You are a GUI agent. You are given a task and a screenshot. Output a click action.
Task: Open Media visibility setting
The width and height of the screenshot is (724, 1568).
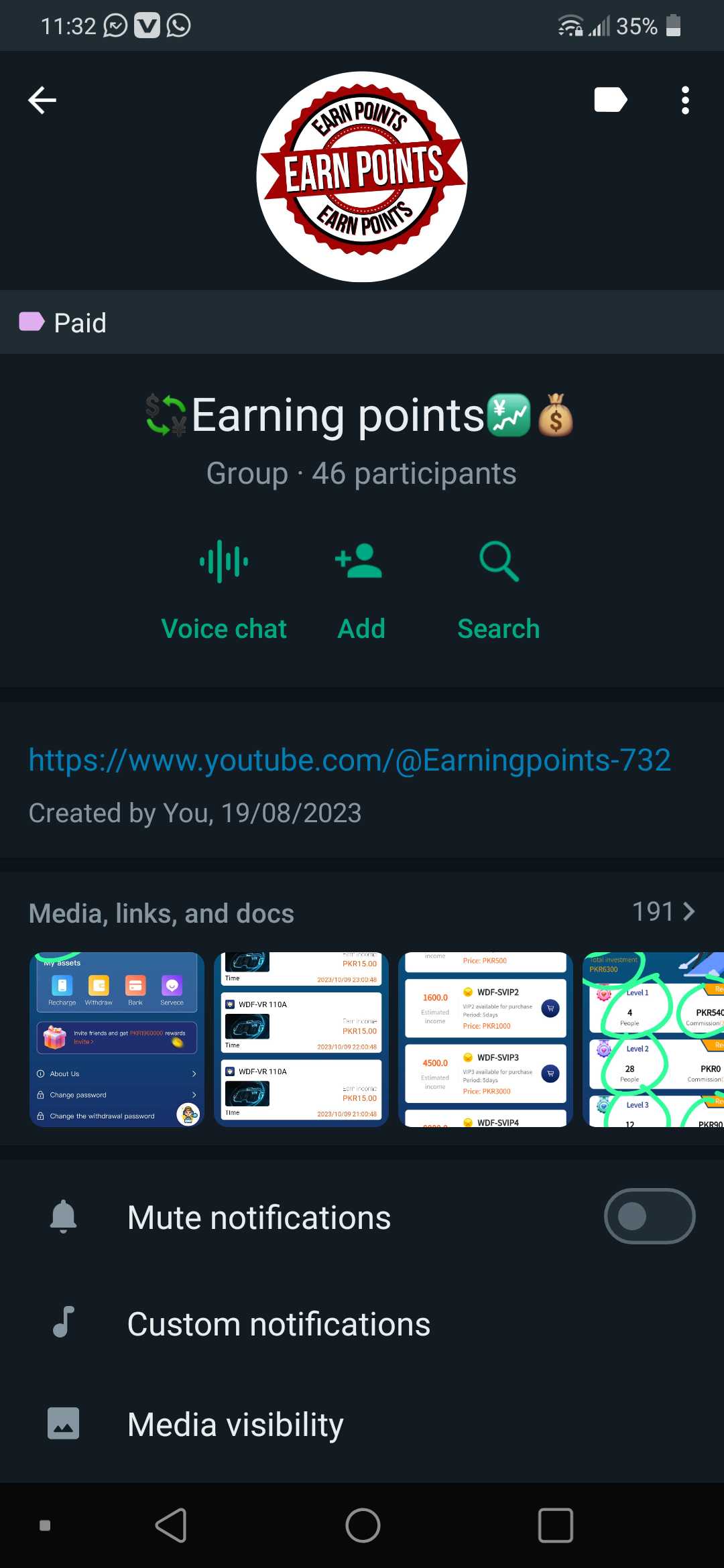click(x=362, y=1425)
